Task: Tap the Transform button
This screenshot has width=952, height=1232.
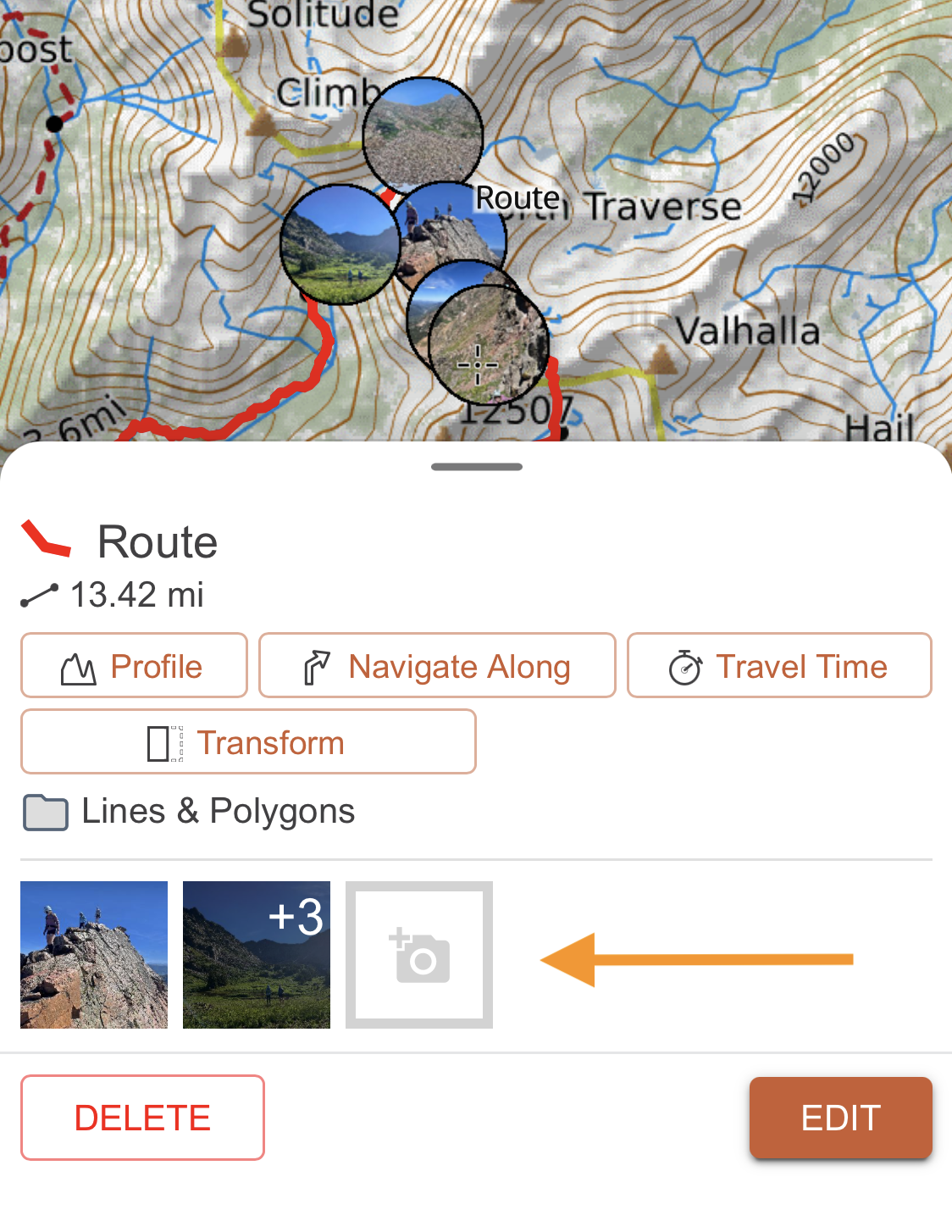Action: 248,742
